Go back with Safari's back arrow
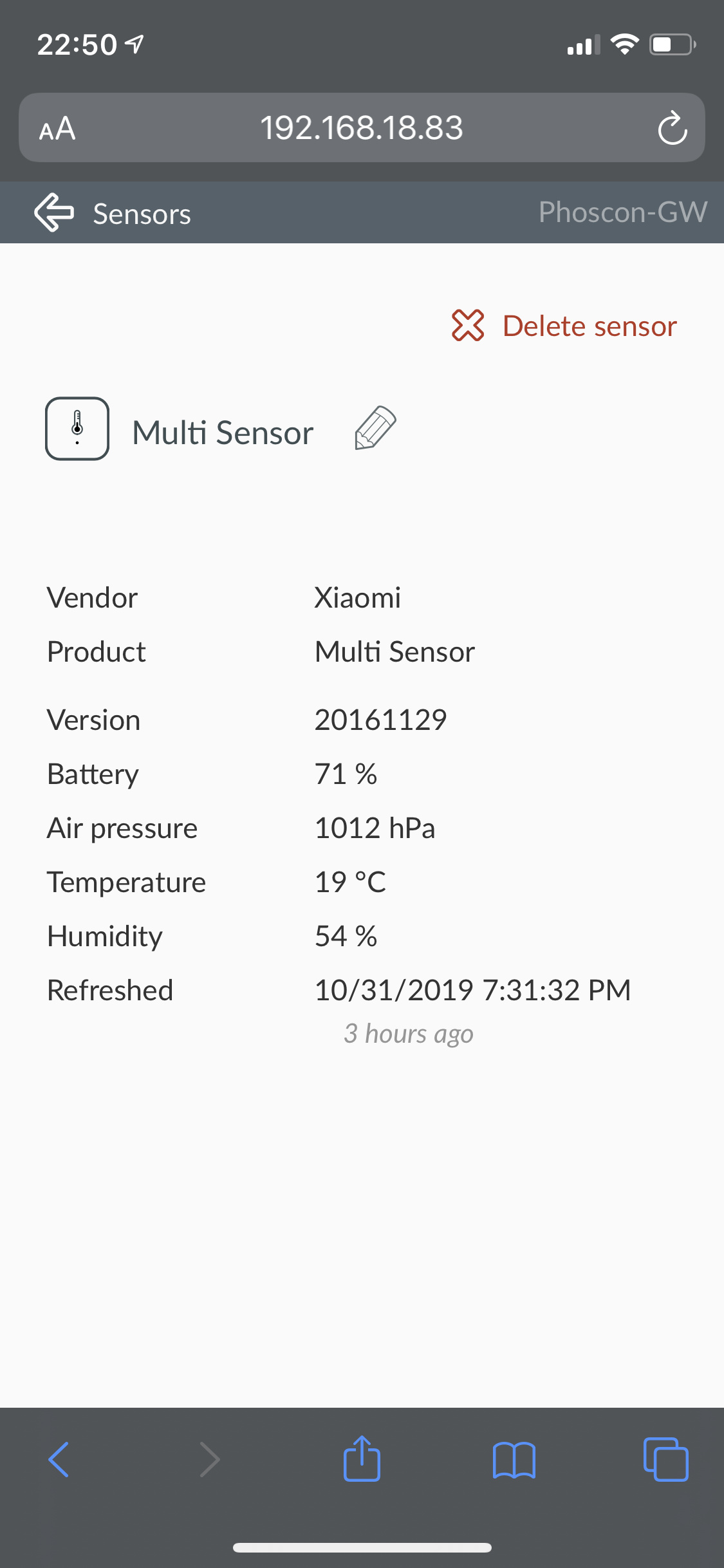This screenshot has width=724, height=1568. [59, 1459]
